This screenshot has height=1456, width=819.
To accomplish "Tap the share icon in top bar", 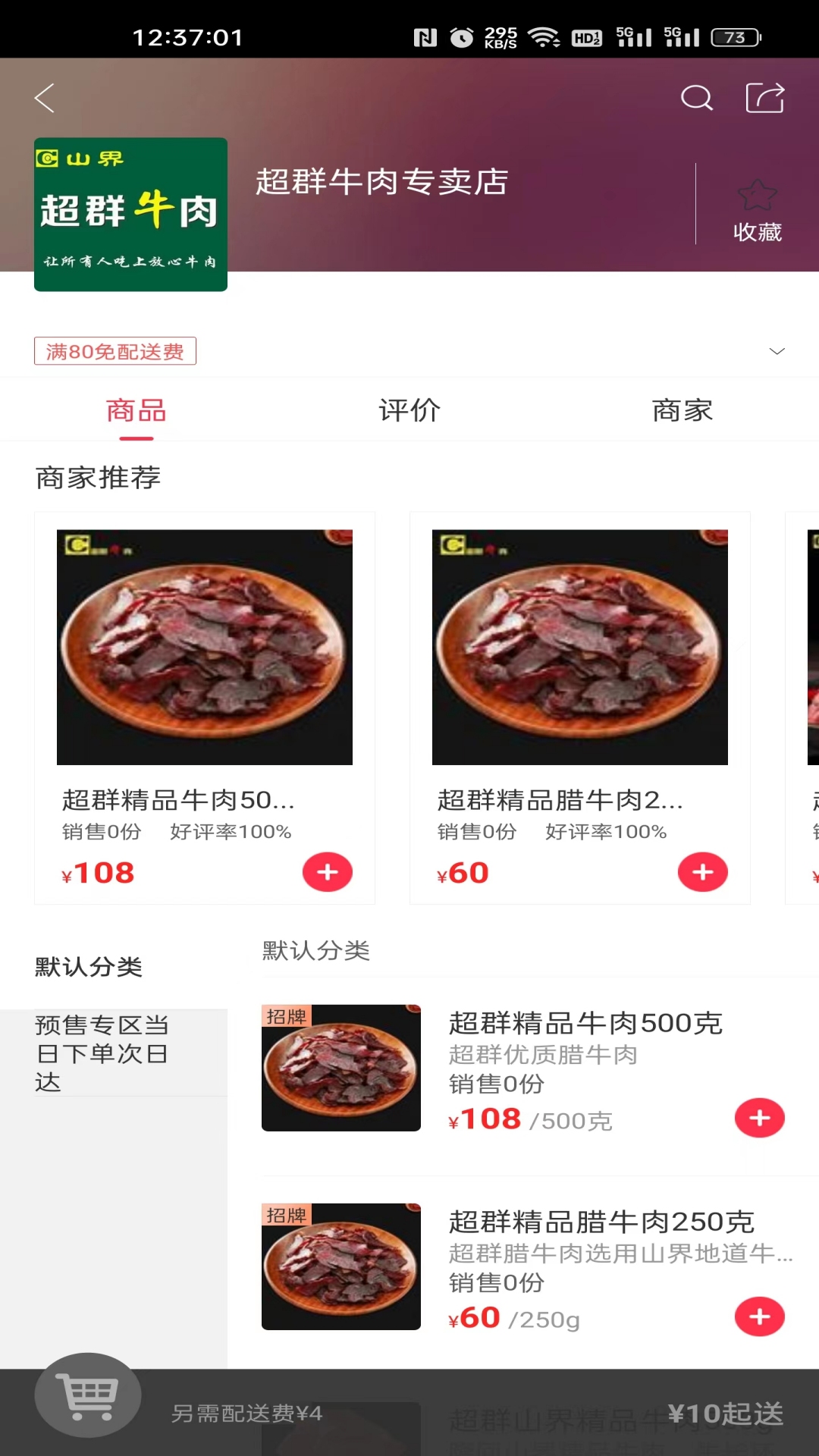I will pyautogui.click(x=764, y=97).
